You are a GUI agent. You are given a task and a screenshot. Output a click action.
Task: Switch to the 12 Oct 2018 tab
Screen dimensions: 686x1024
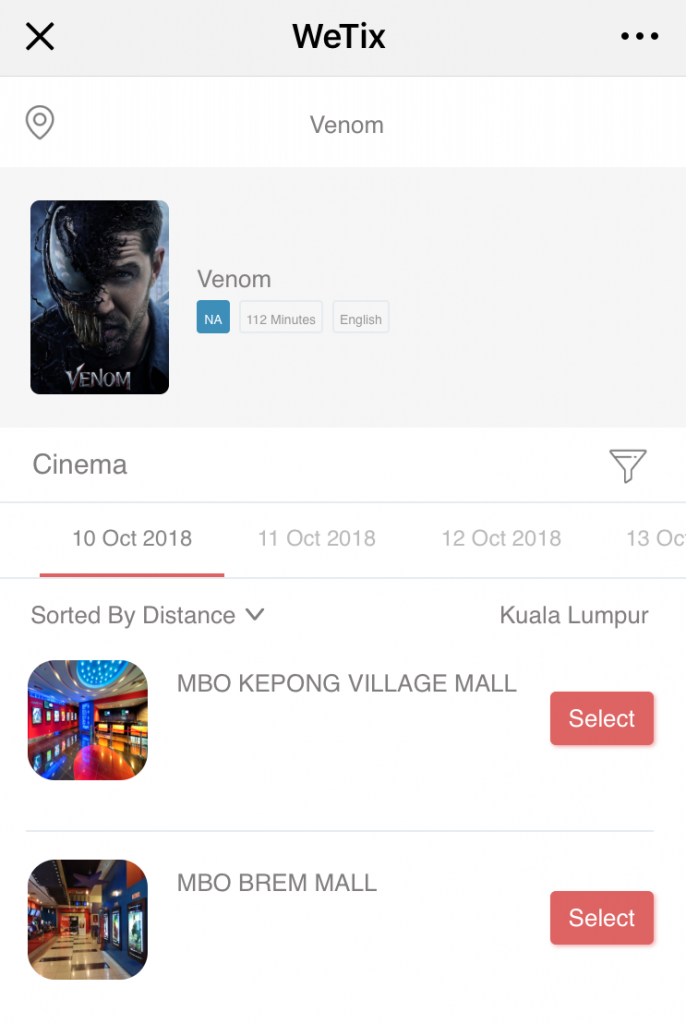pos(501,538)
